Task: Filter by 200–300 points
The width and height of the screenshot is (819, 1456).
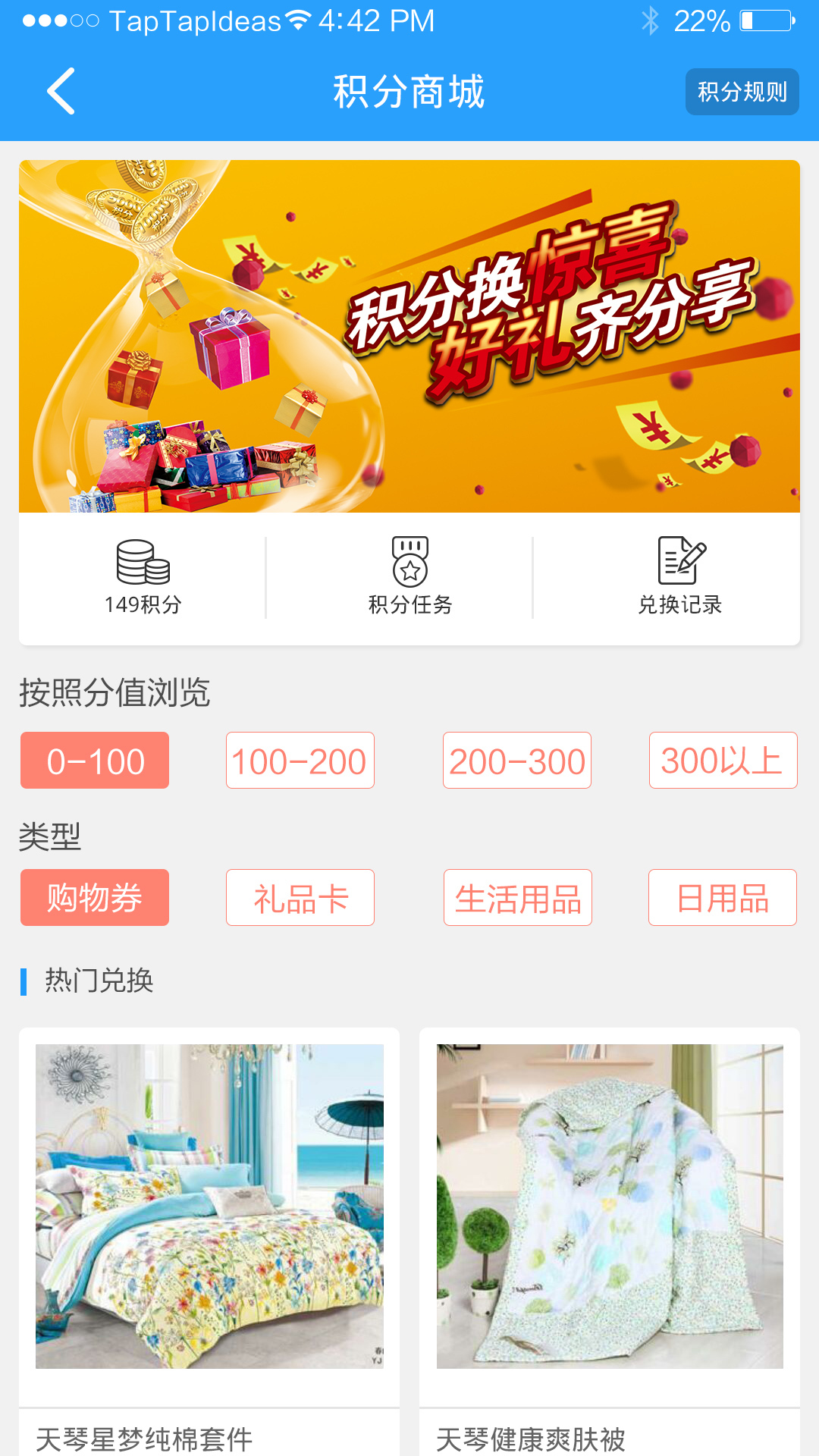Action: tap(517, 761)
